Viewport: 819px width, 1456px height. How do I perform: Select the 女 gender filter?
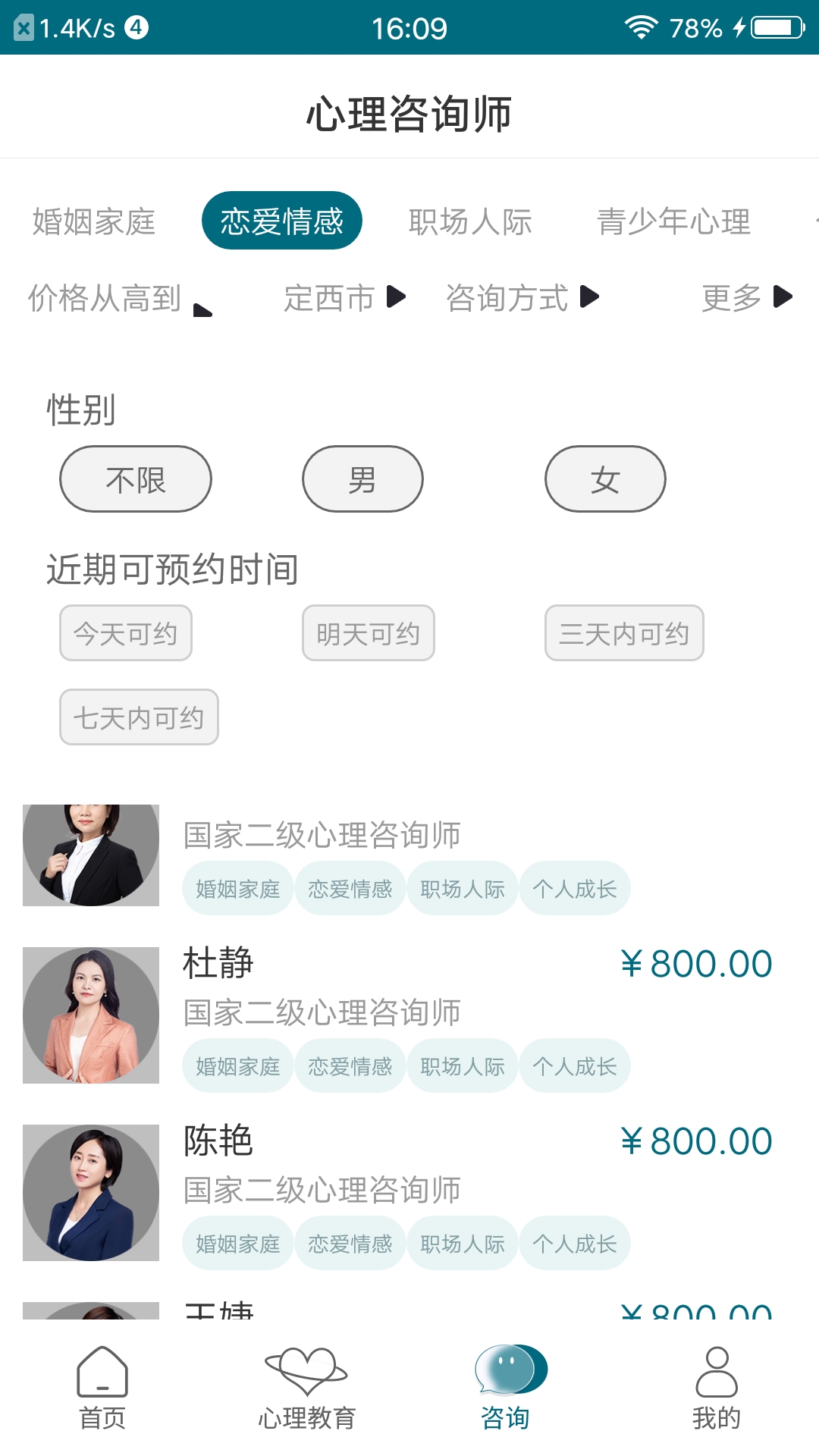coord(605,479)
